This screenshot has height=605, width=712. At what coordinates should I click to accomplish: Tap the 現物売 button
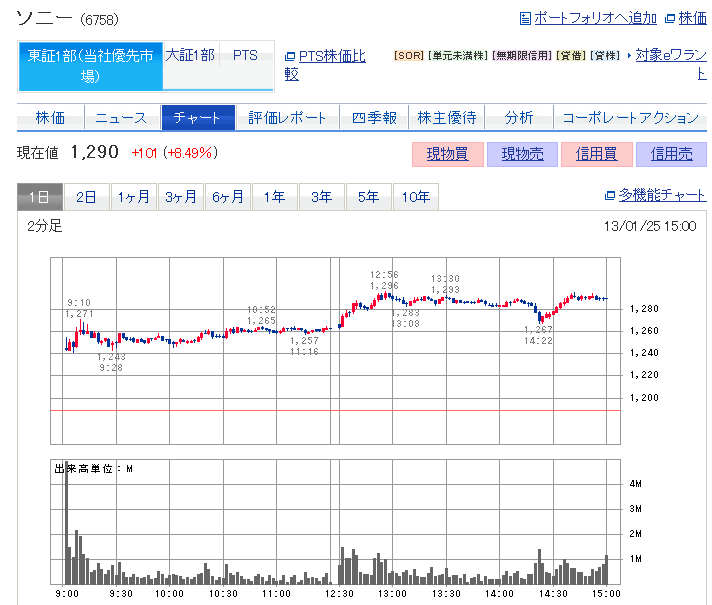click(522, 154)
